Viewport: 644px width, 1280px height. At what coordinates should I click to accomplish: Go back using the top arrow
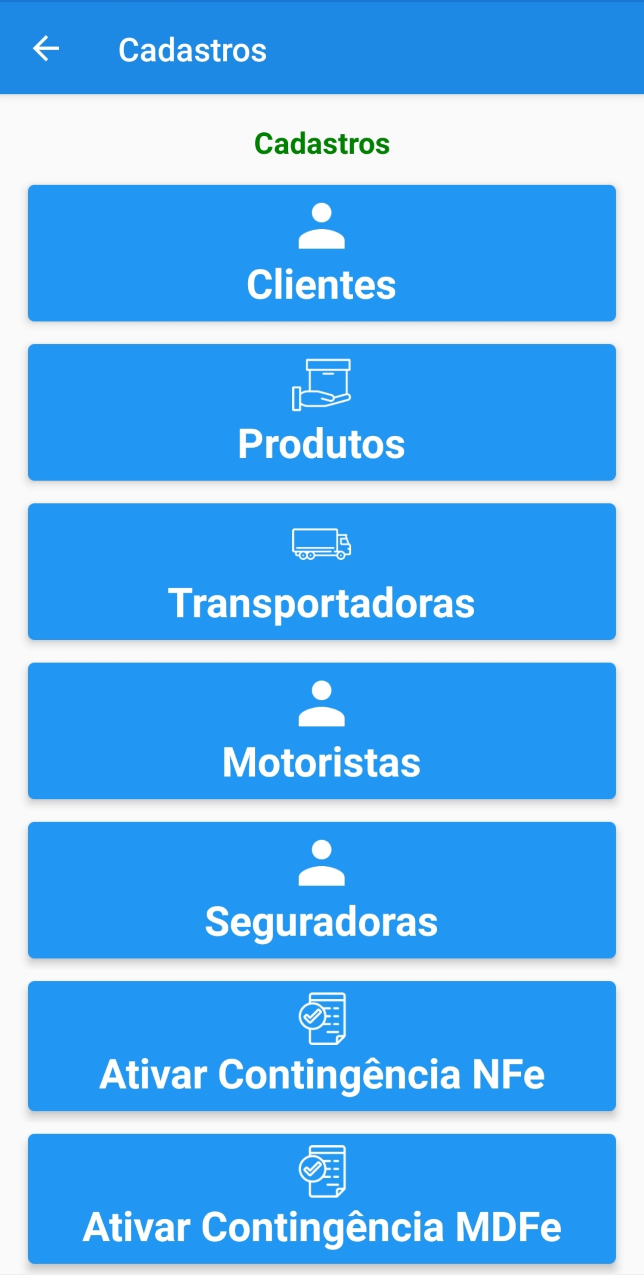tap(46, 49)
